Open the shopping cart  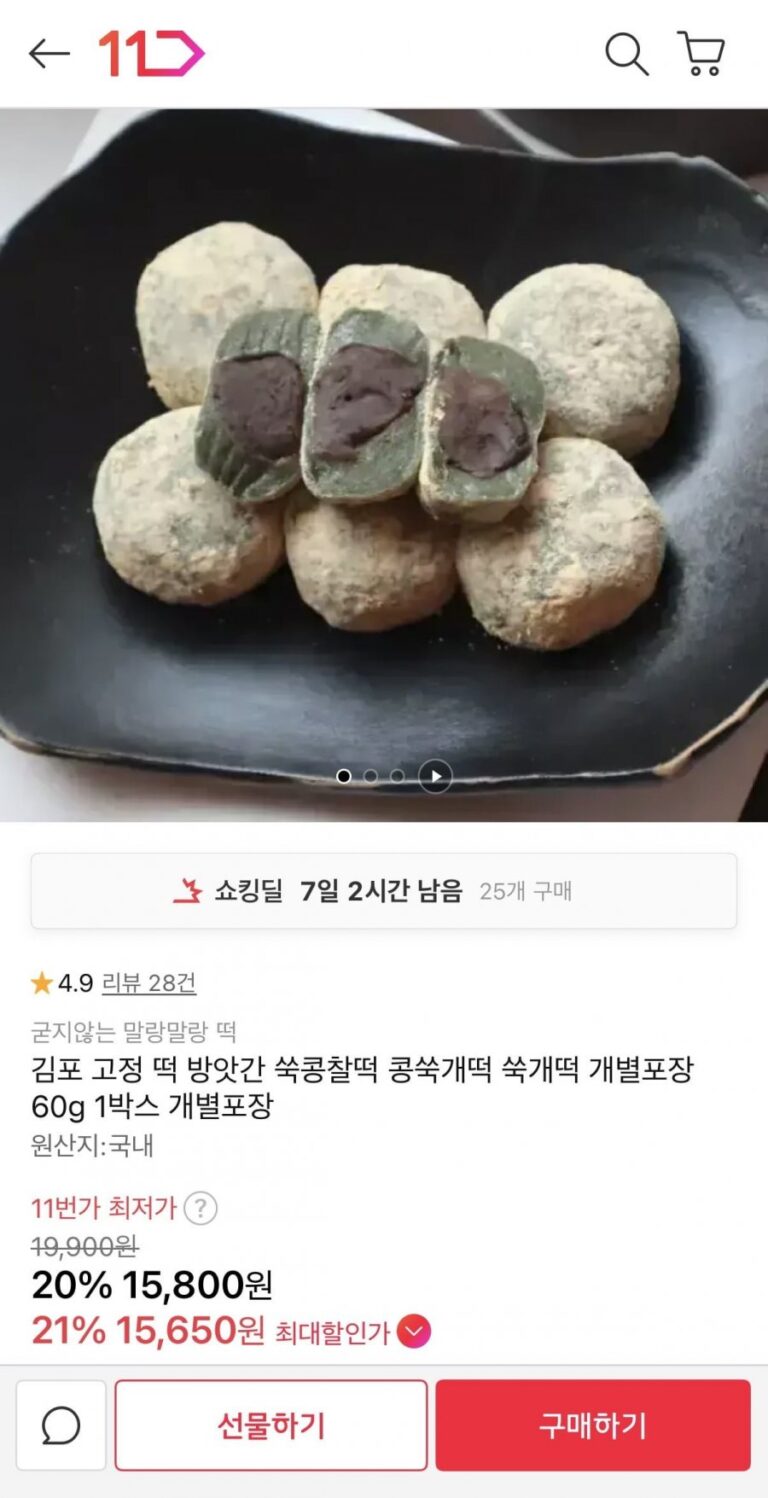(701, 54)
